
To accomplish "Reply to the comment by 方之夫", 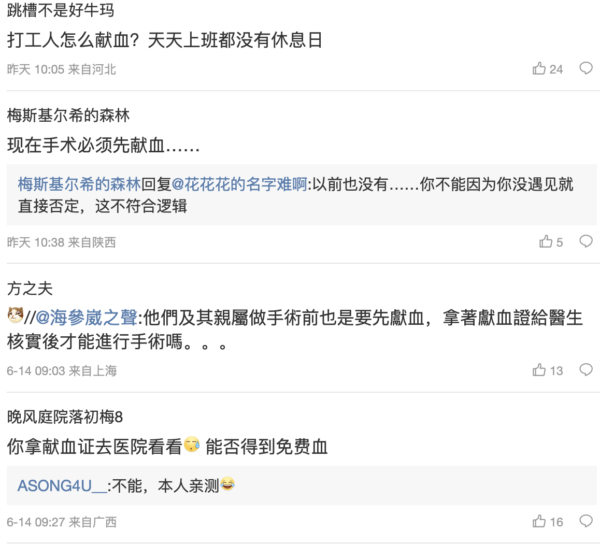I will coord(586,371).
